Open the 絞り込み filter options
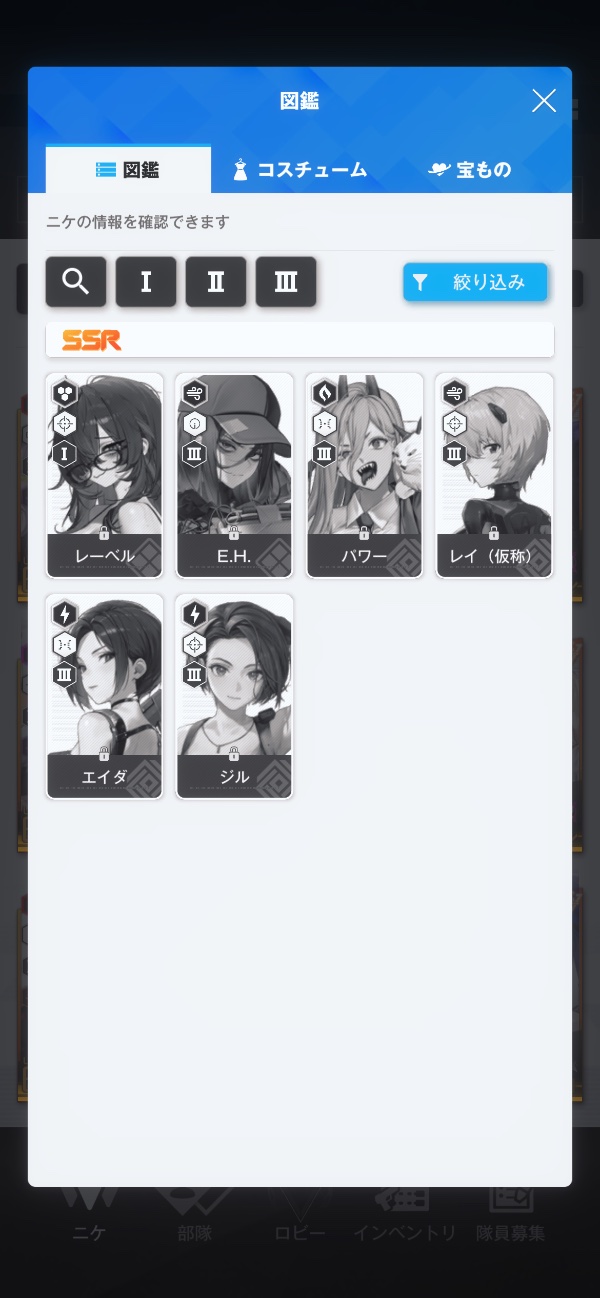Image resolution: width=600 pixels, height=1298 pixels. coord(475,282)
